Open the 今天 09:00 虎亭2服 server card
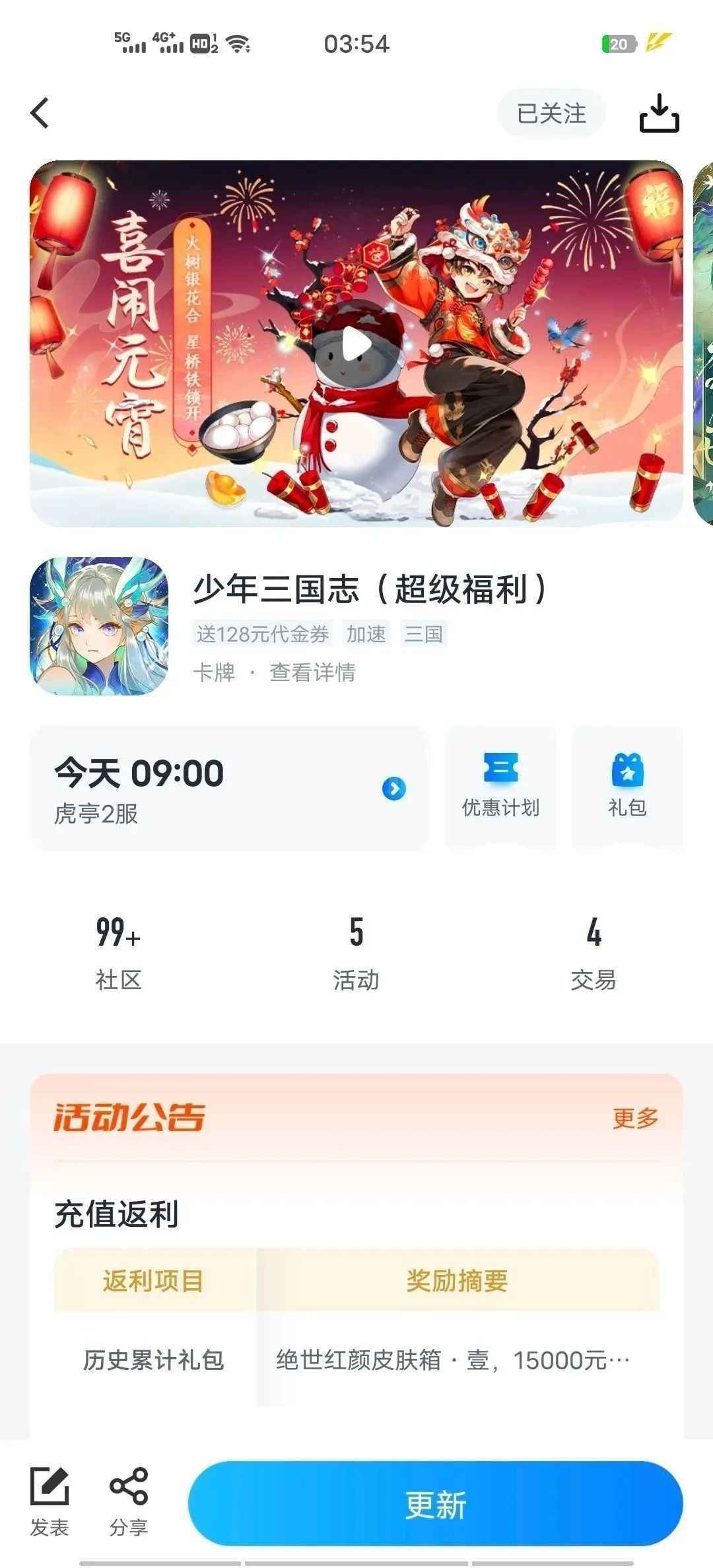This screenshot has height=1568, width=713. tap(229, 789)
